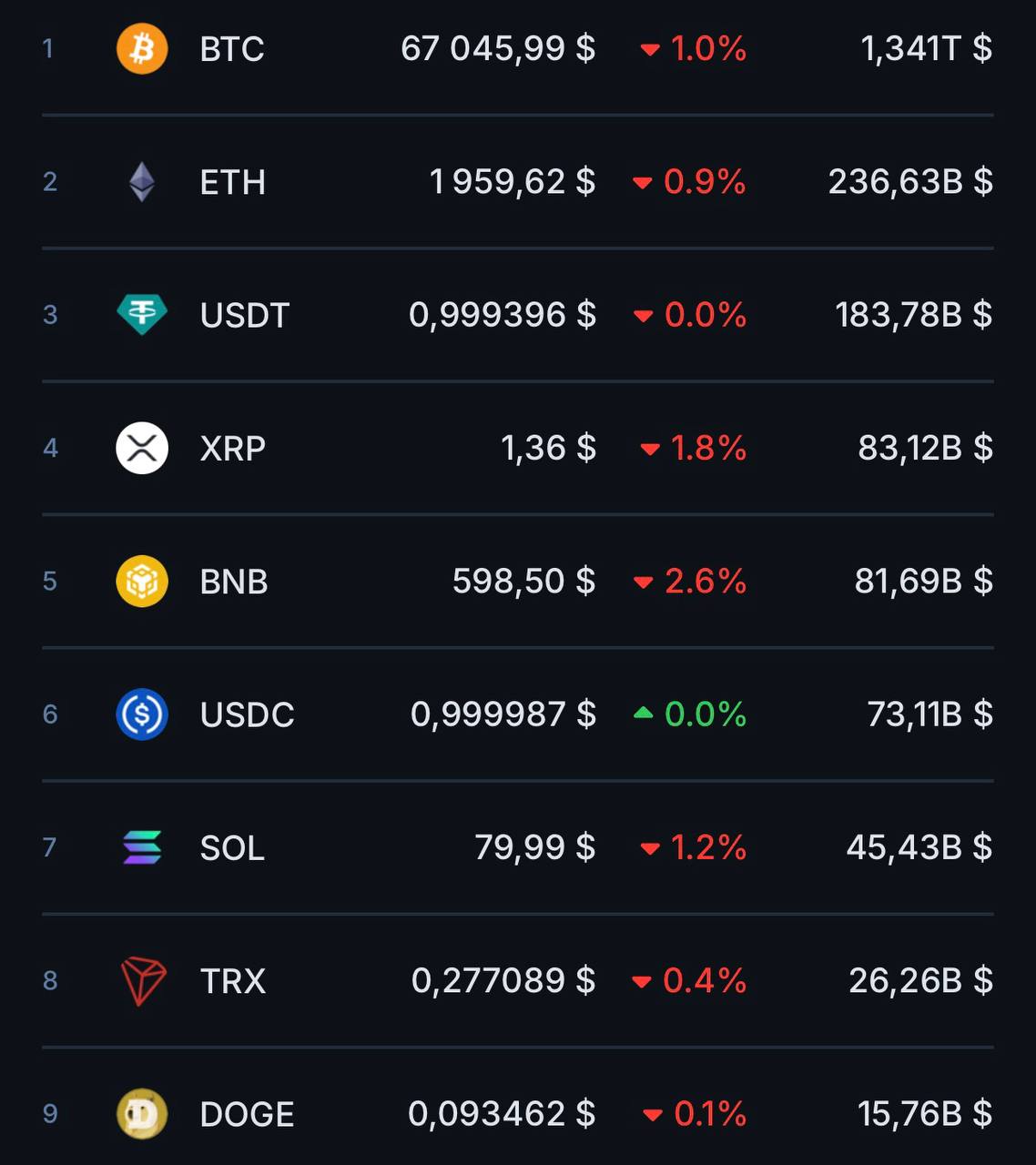This screenshot has width=1036, height=1165.
Task: Tap the BNB list entry
Action: coord(234,582)
